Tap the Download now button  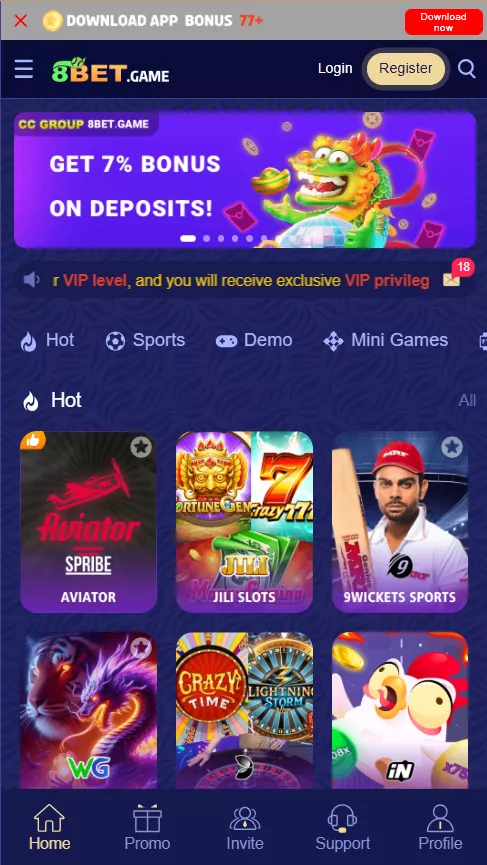[x=443, y=22]
